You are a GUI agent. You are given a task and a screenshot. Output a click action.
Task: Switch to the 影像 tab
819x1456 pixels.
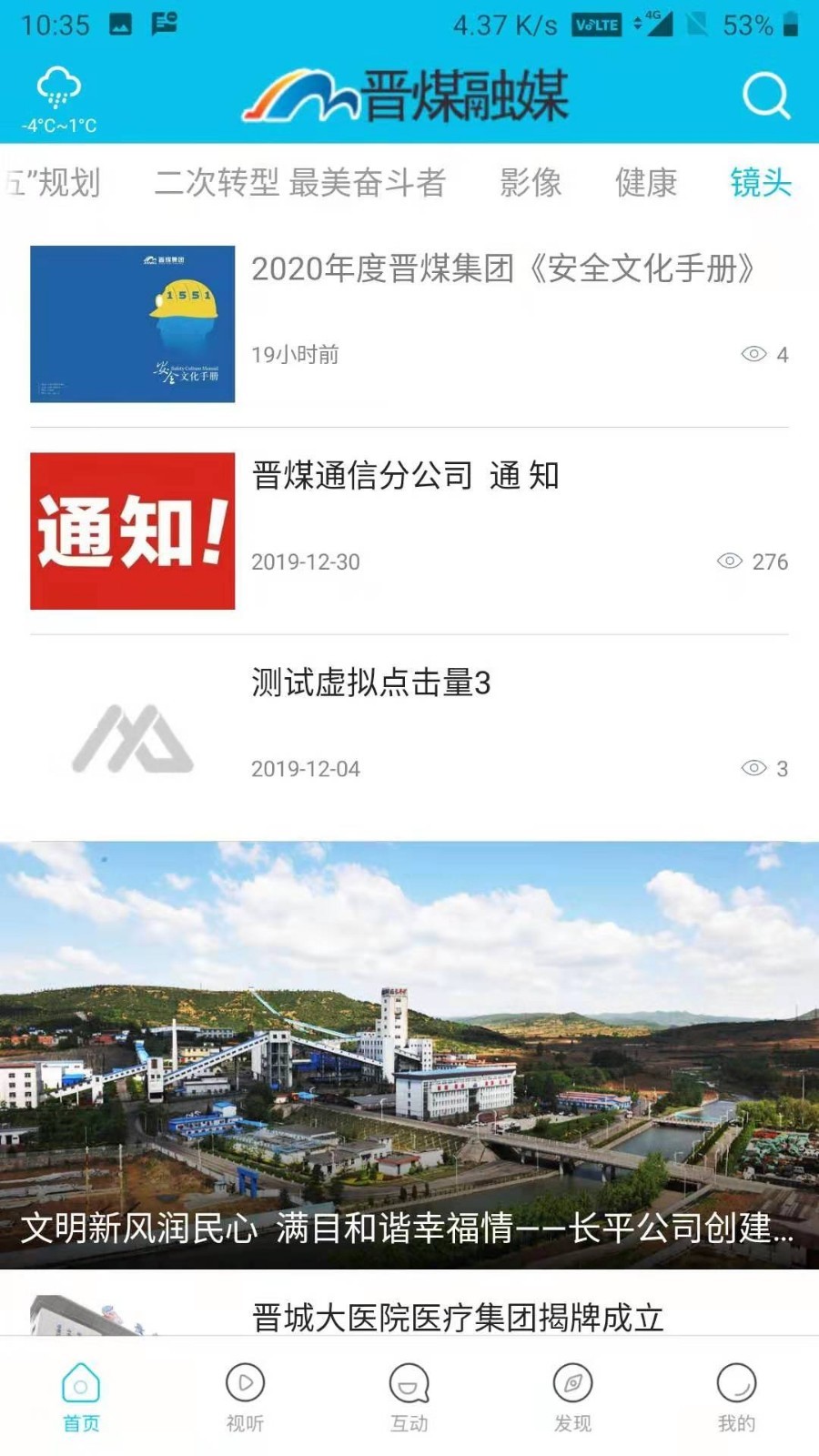(530, 185)
